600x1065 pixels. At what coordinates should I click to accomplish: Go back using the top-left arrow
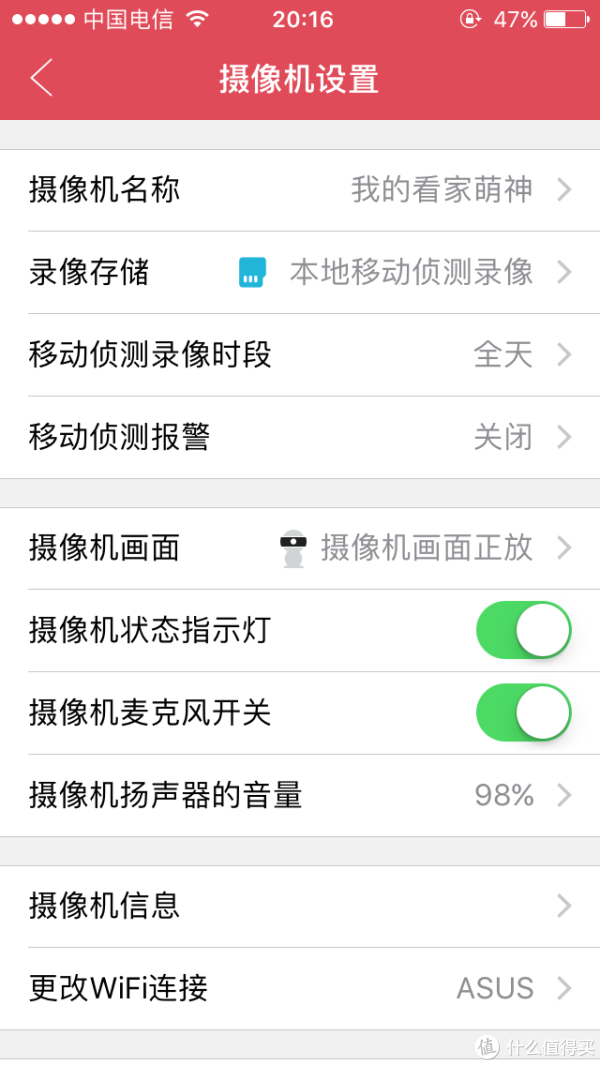pos(41,78)
